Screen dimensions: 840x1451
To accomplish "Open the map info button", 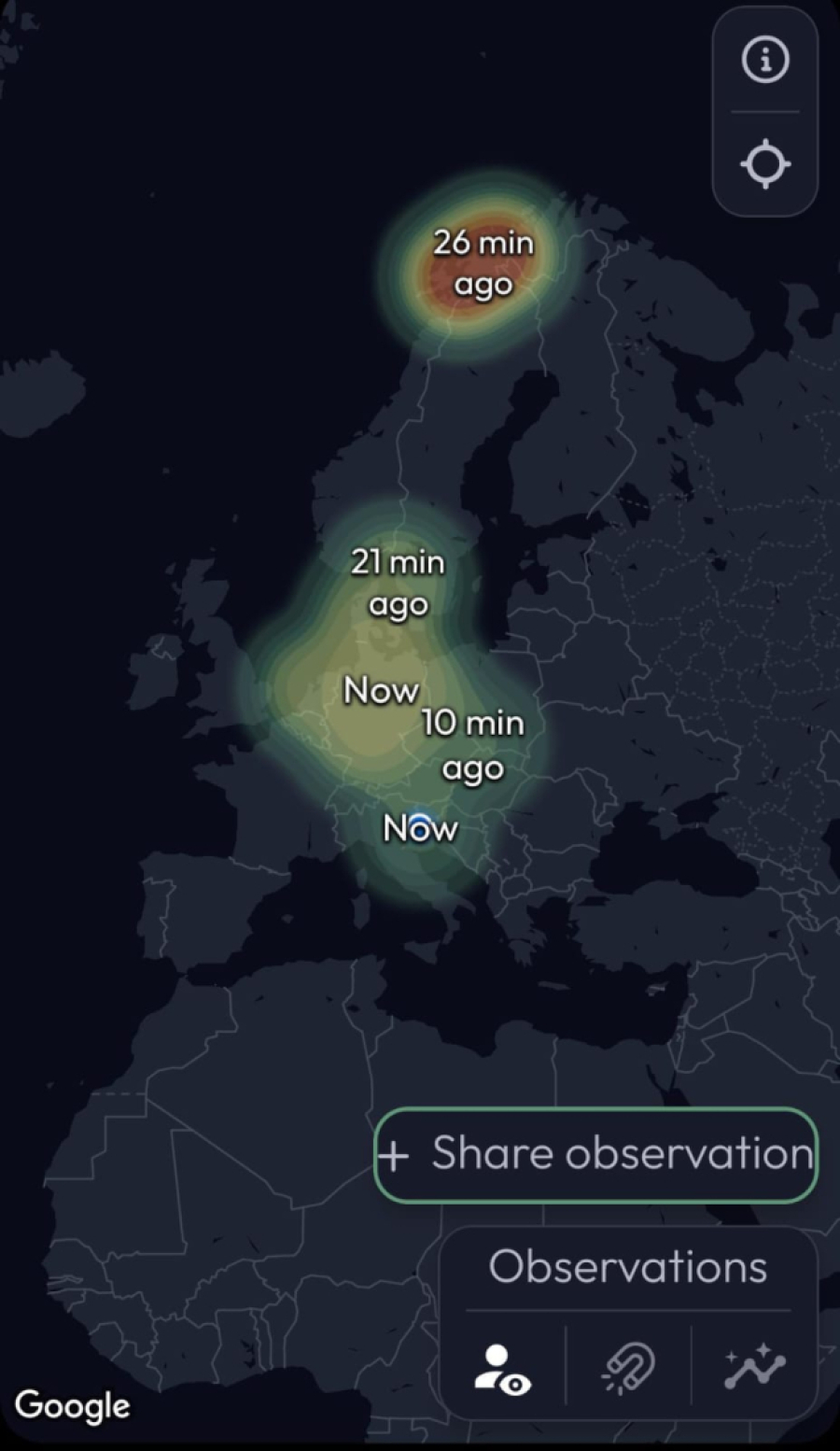I will point(765,60).
